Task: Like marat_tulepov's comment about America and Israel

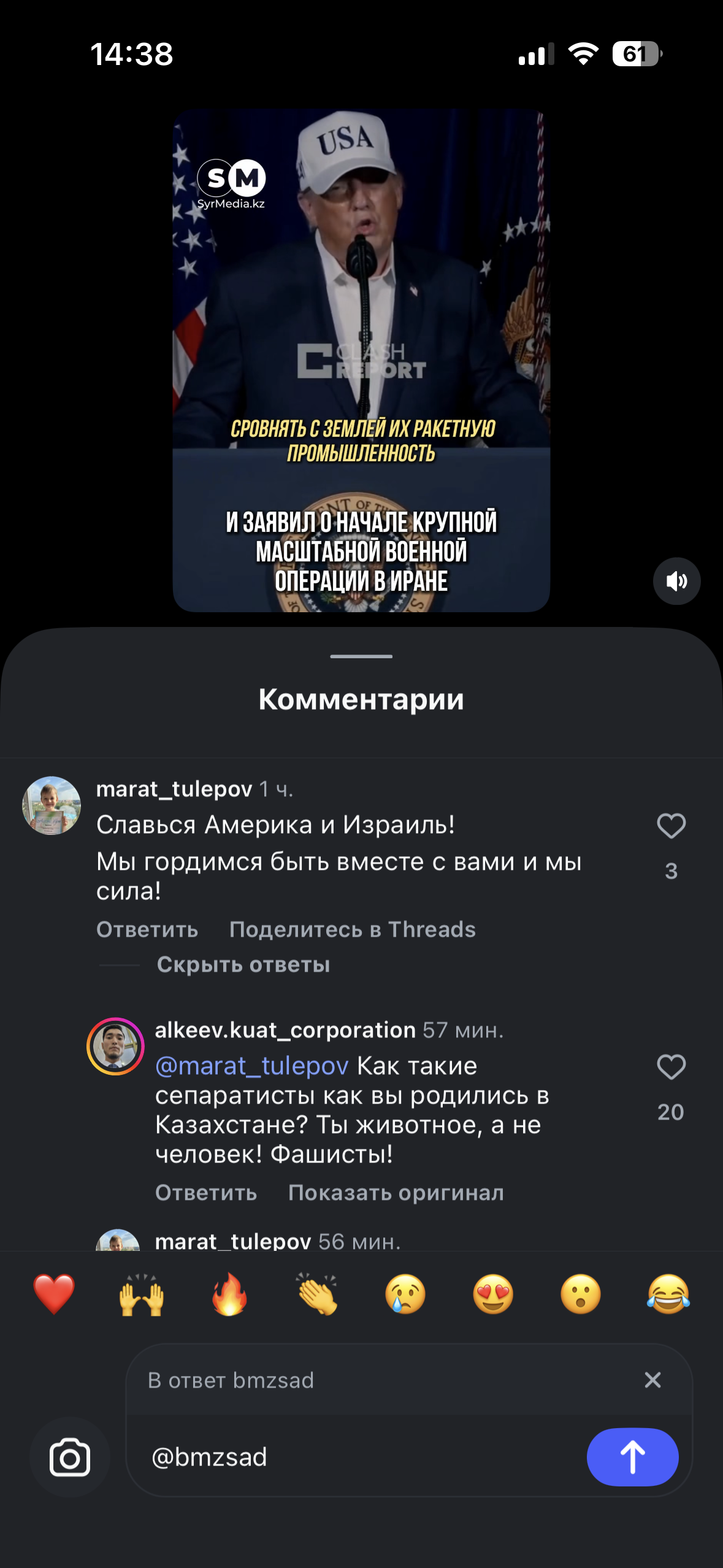Action: tap(671, 826)
